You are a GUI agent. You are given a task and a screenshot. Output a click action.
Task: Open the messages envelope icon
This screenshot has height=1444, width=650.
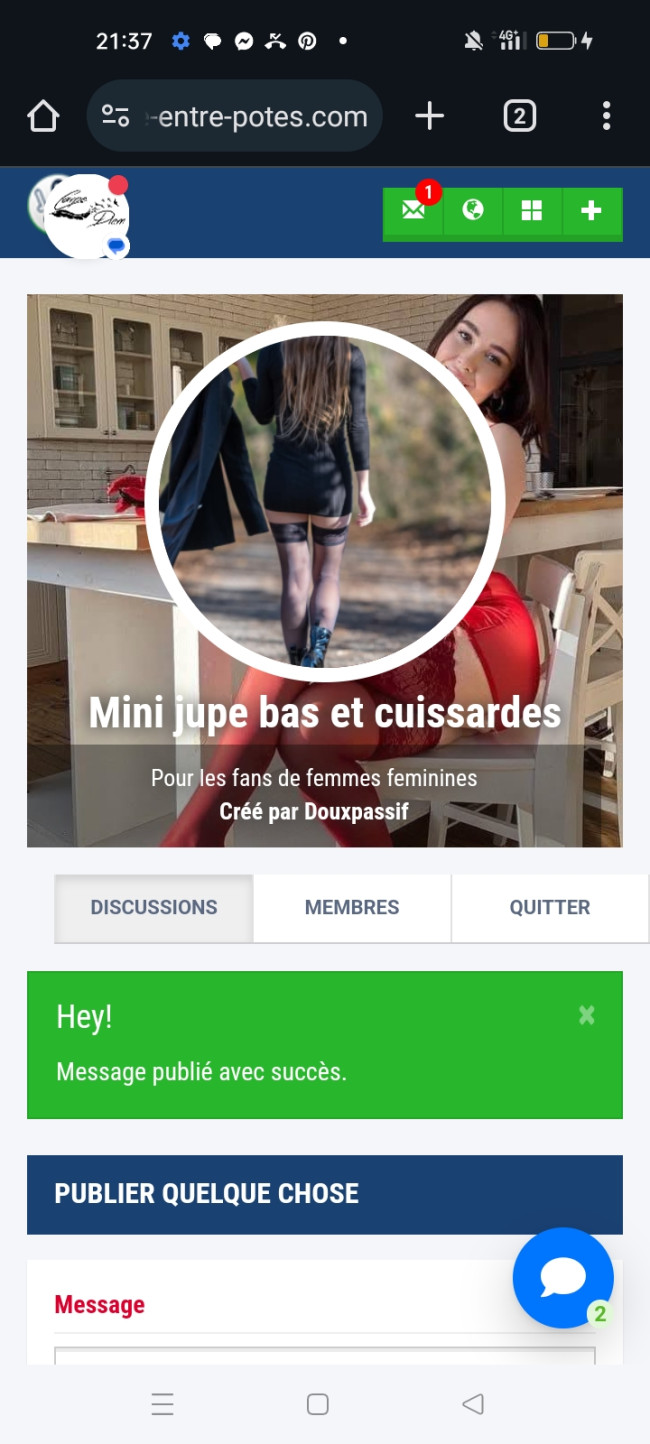[x=414, y=211]
